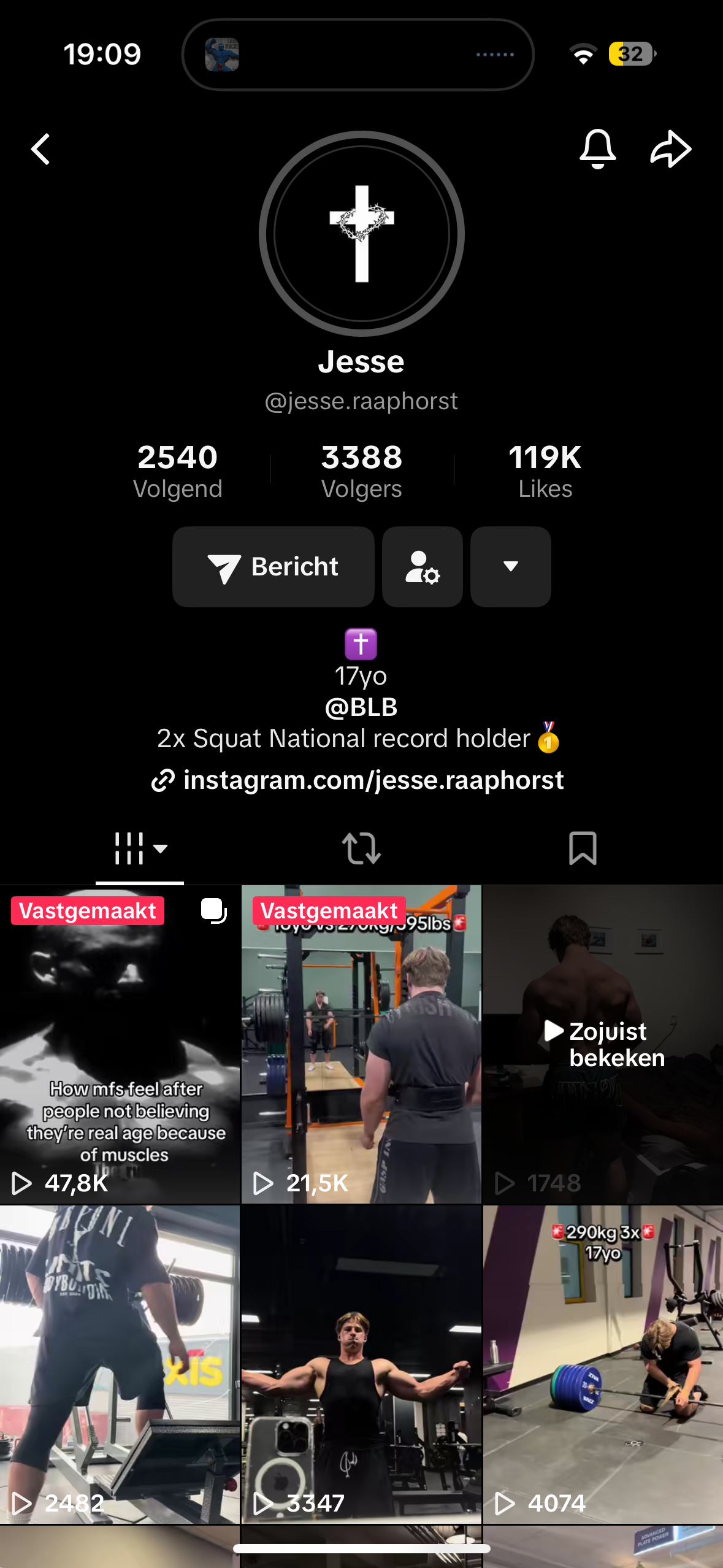Open the 290kg 3x video
This screenshot has height=1568, width=723.
603,1364
